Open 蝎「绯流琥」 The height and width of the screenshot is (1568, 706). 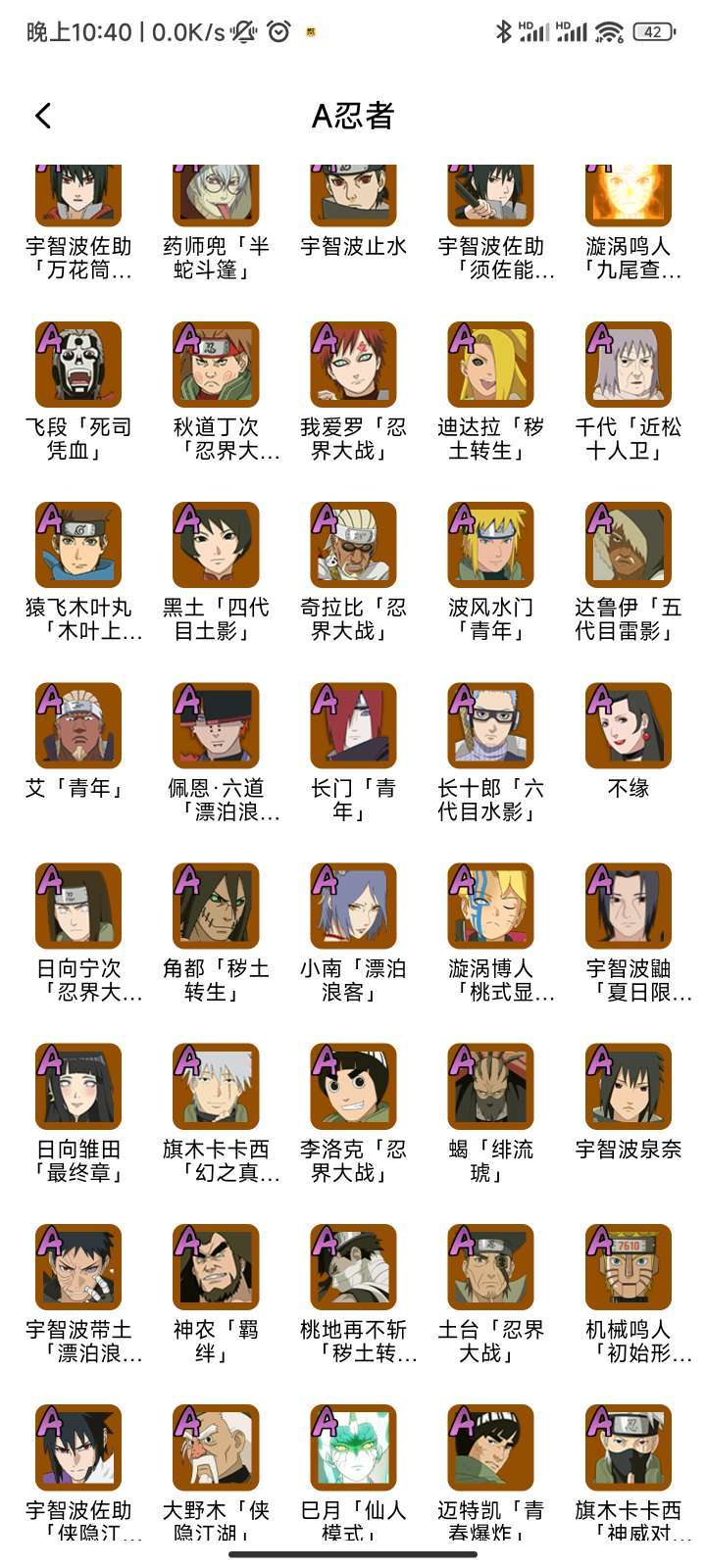[x=491, y=1112]
